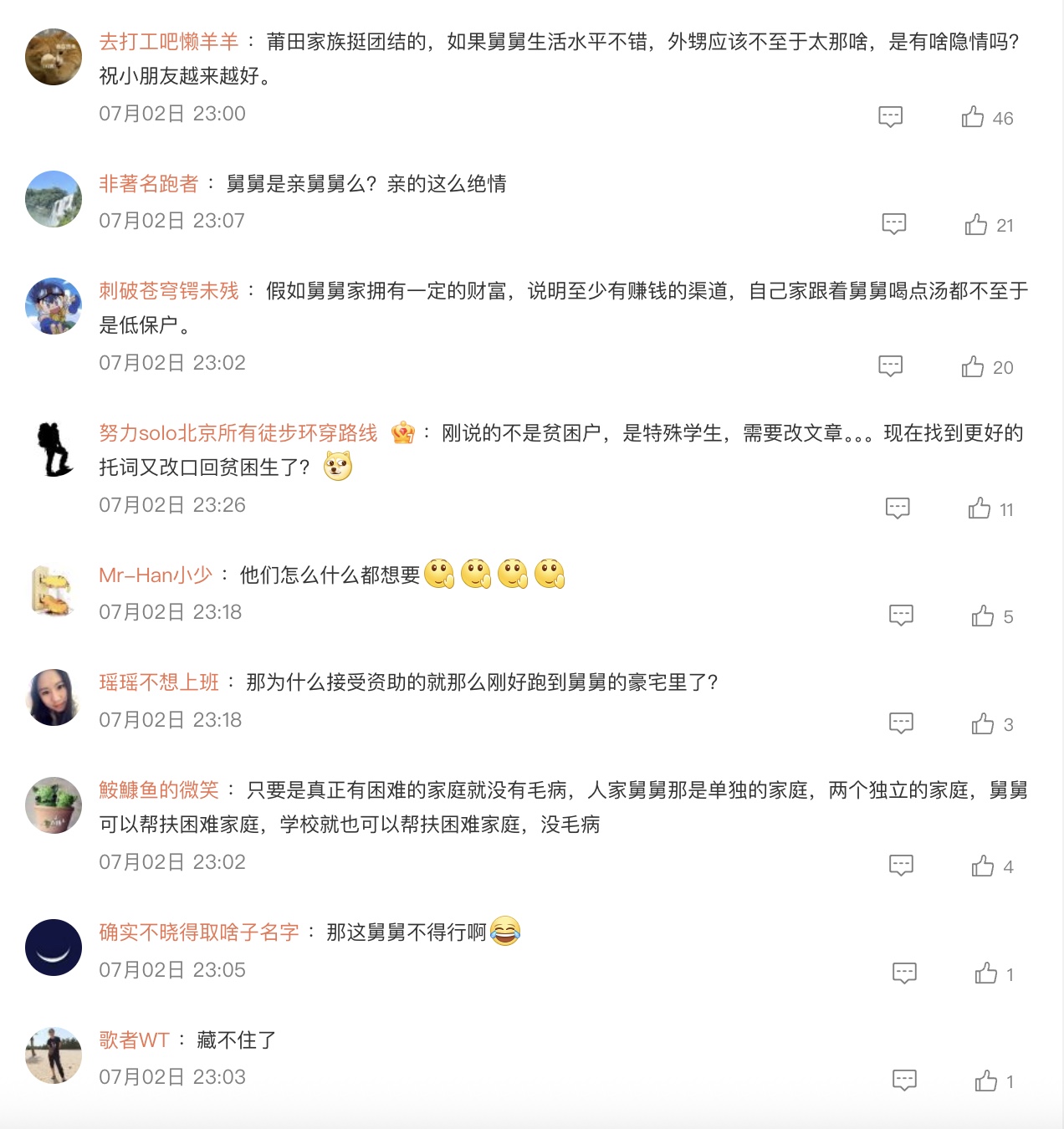
Task: Tap 瑶瑶不想上班's avatar
Action: click(54, 697)
